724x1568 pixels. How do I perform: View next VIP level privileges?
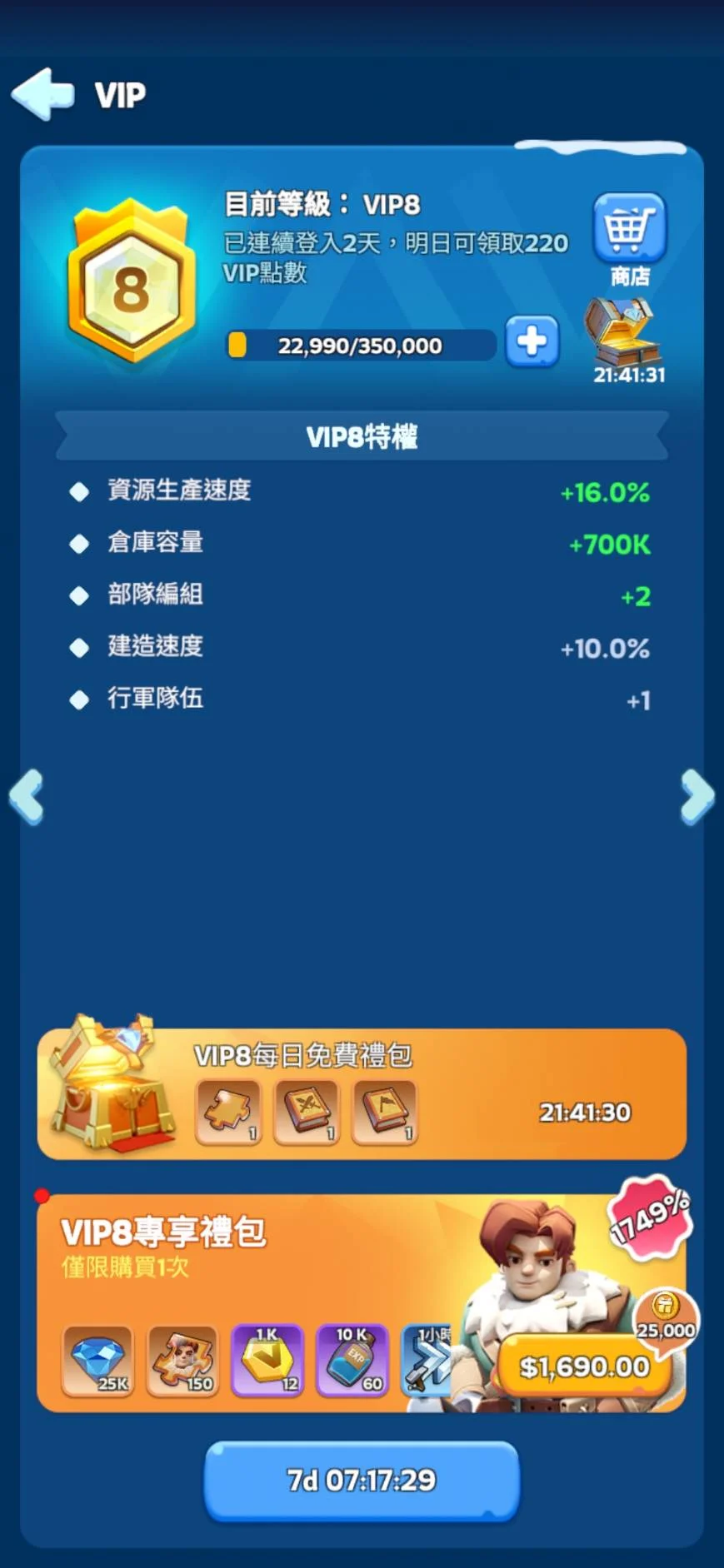tap(697, 797)
